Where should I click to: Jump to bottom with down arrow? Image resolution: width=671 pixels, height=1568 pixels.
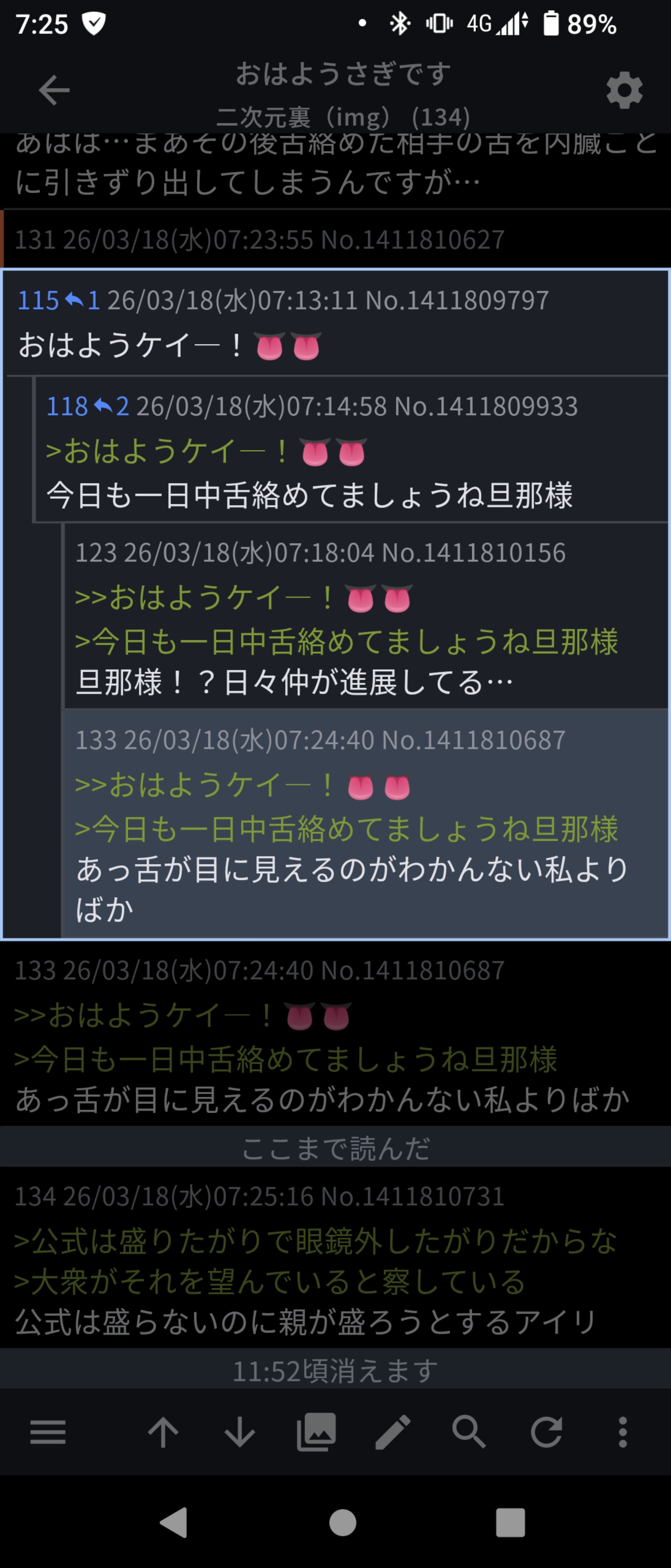(240, 1432)
